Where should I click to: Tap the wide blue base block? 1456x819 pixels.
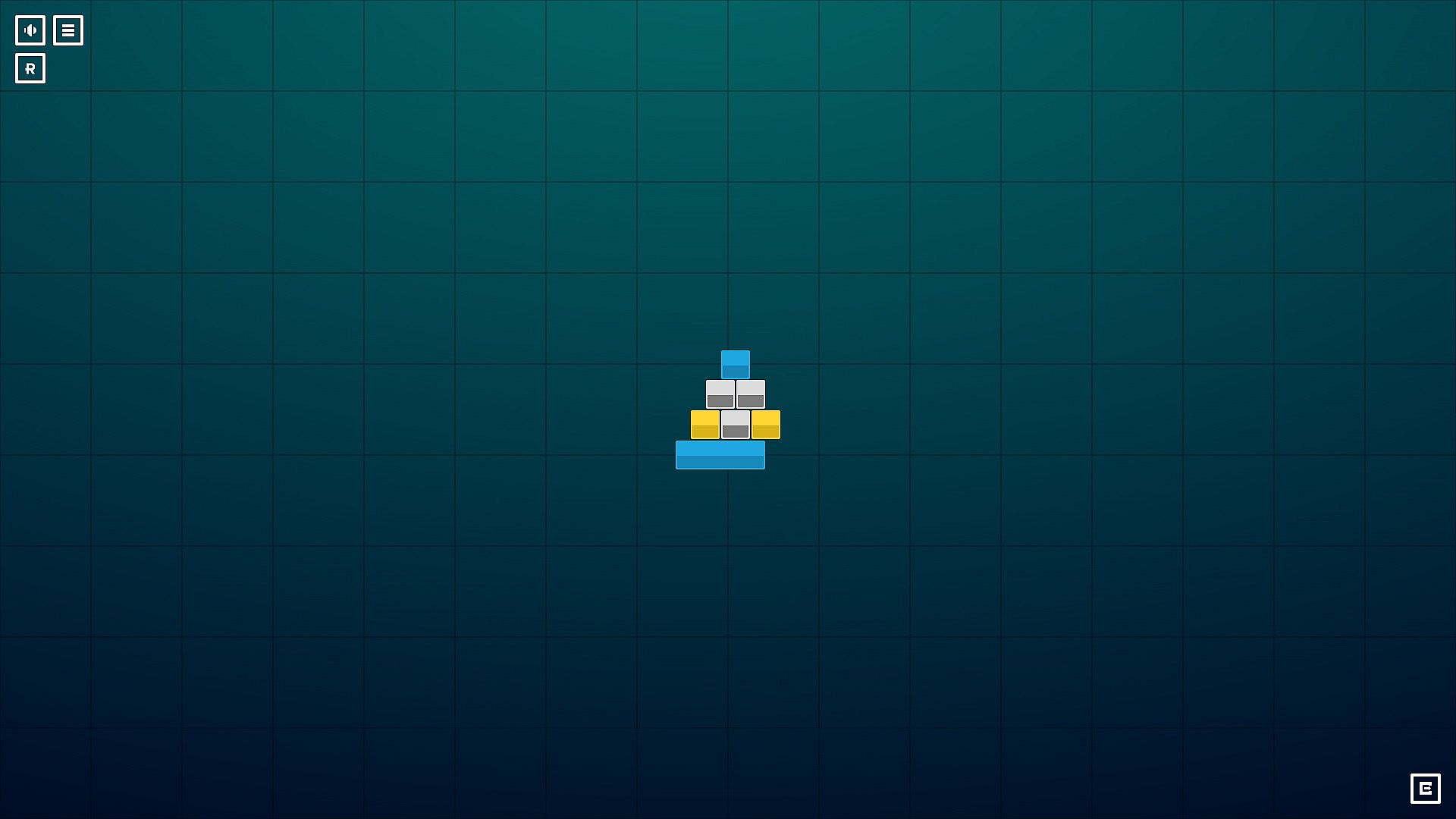(x=720, y=455)
